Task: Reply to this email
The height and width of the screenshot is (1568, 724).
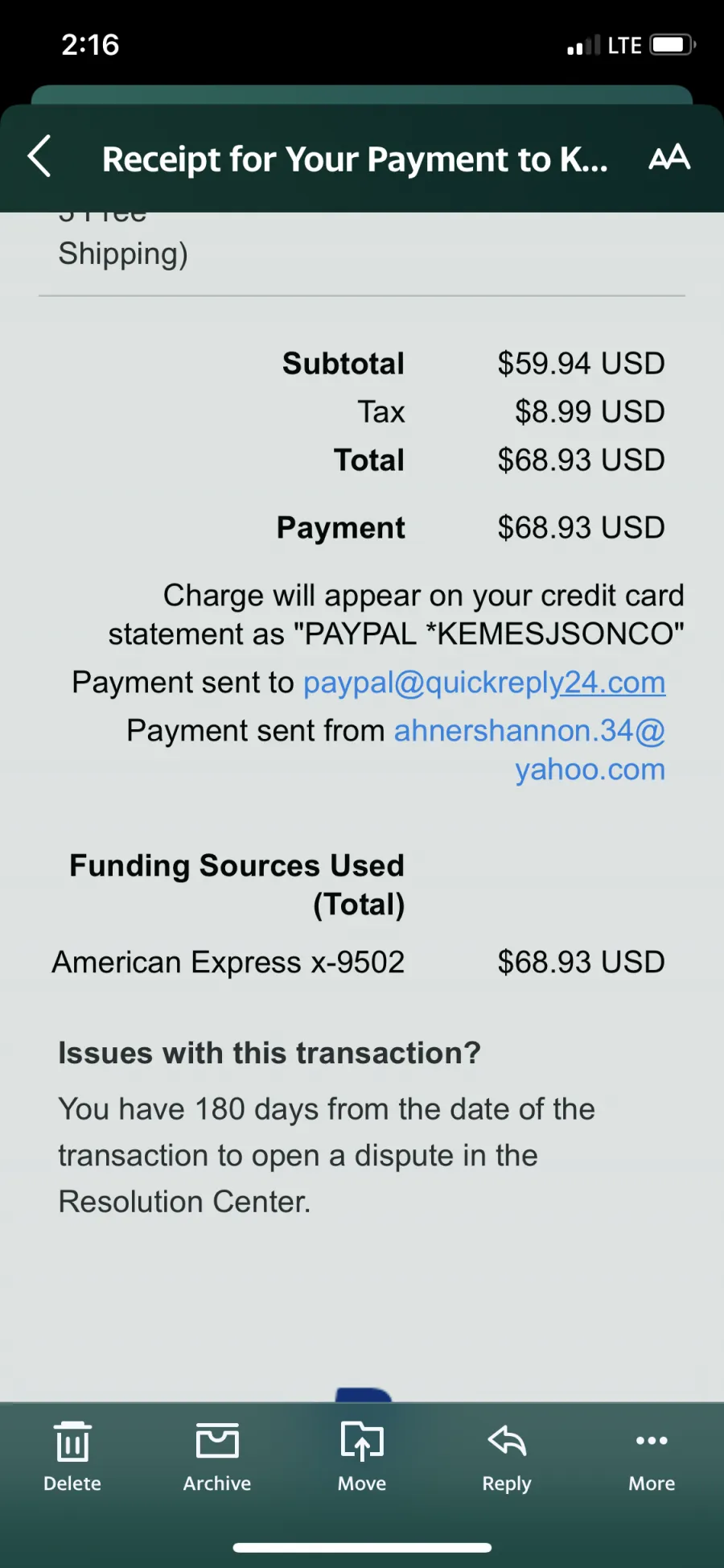Action: (507, 1457)
